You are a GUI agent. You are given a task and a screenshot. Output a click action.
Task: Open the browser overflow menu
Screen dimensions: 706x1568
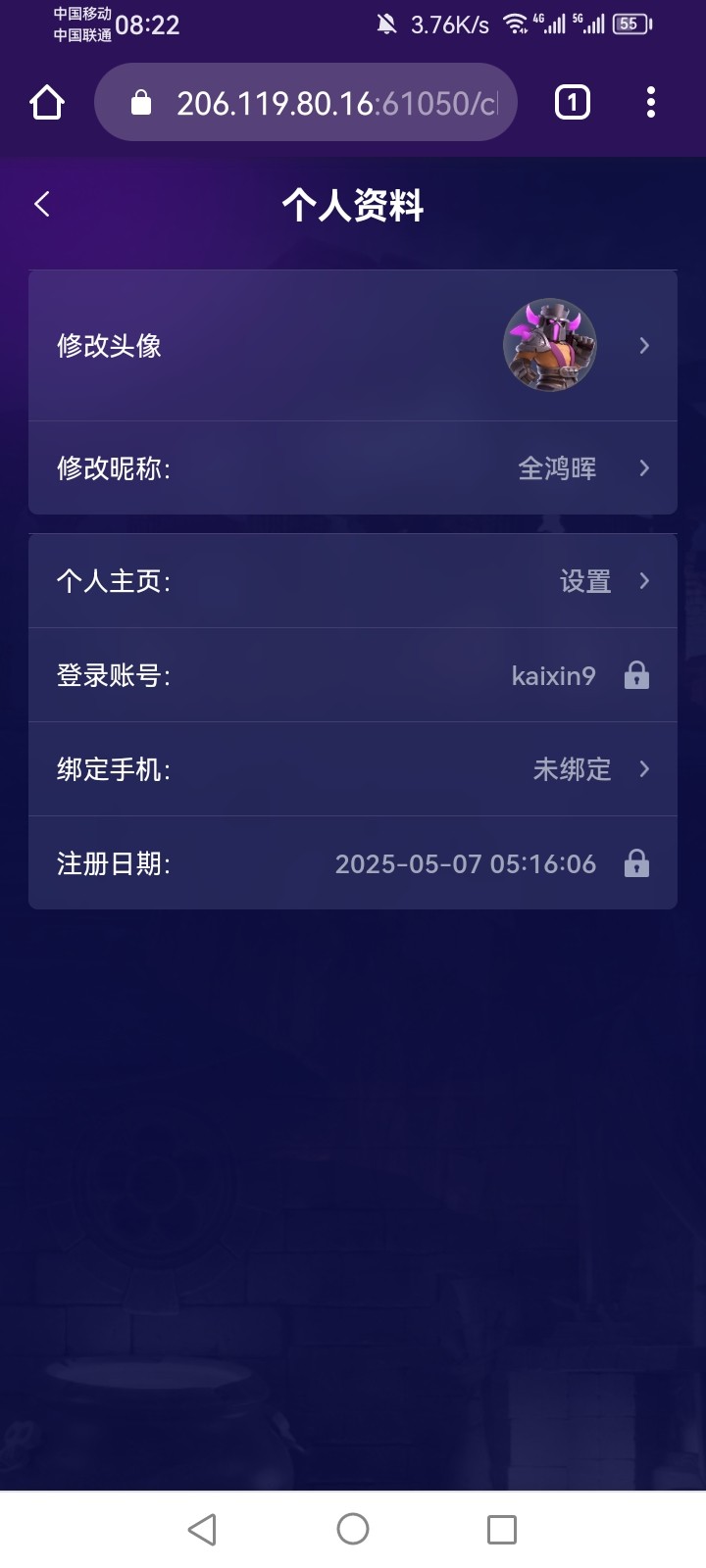point(651,102)
